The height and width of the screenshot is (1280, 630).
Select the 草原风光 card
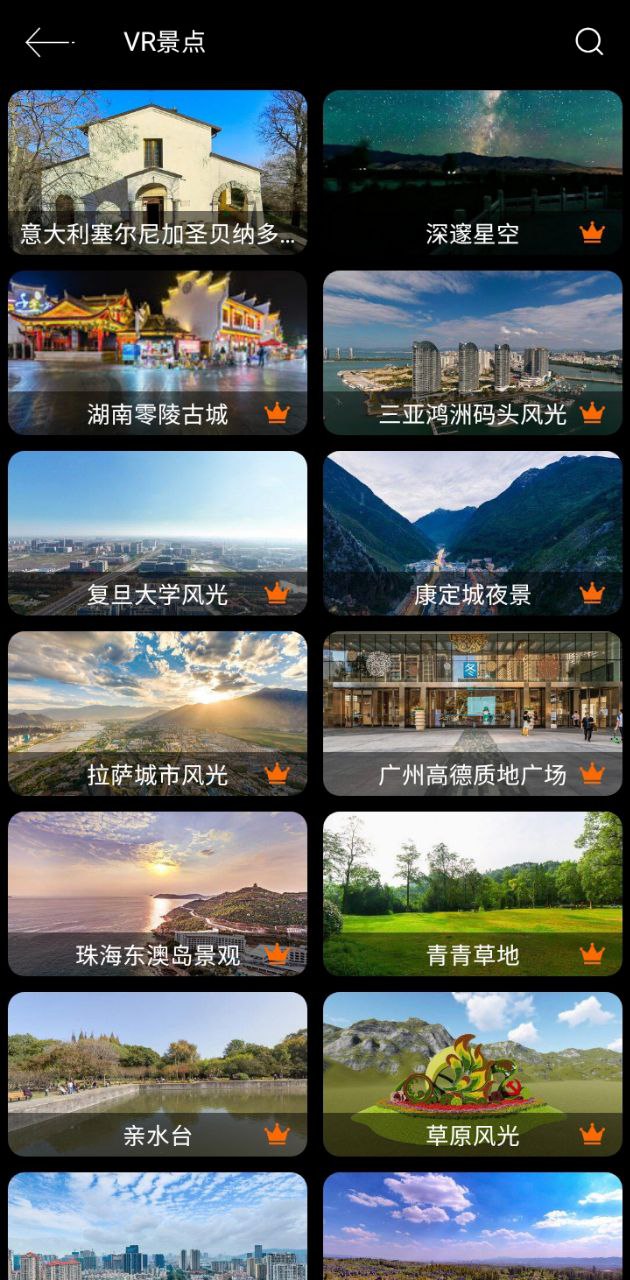[x=472, y=1074]
